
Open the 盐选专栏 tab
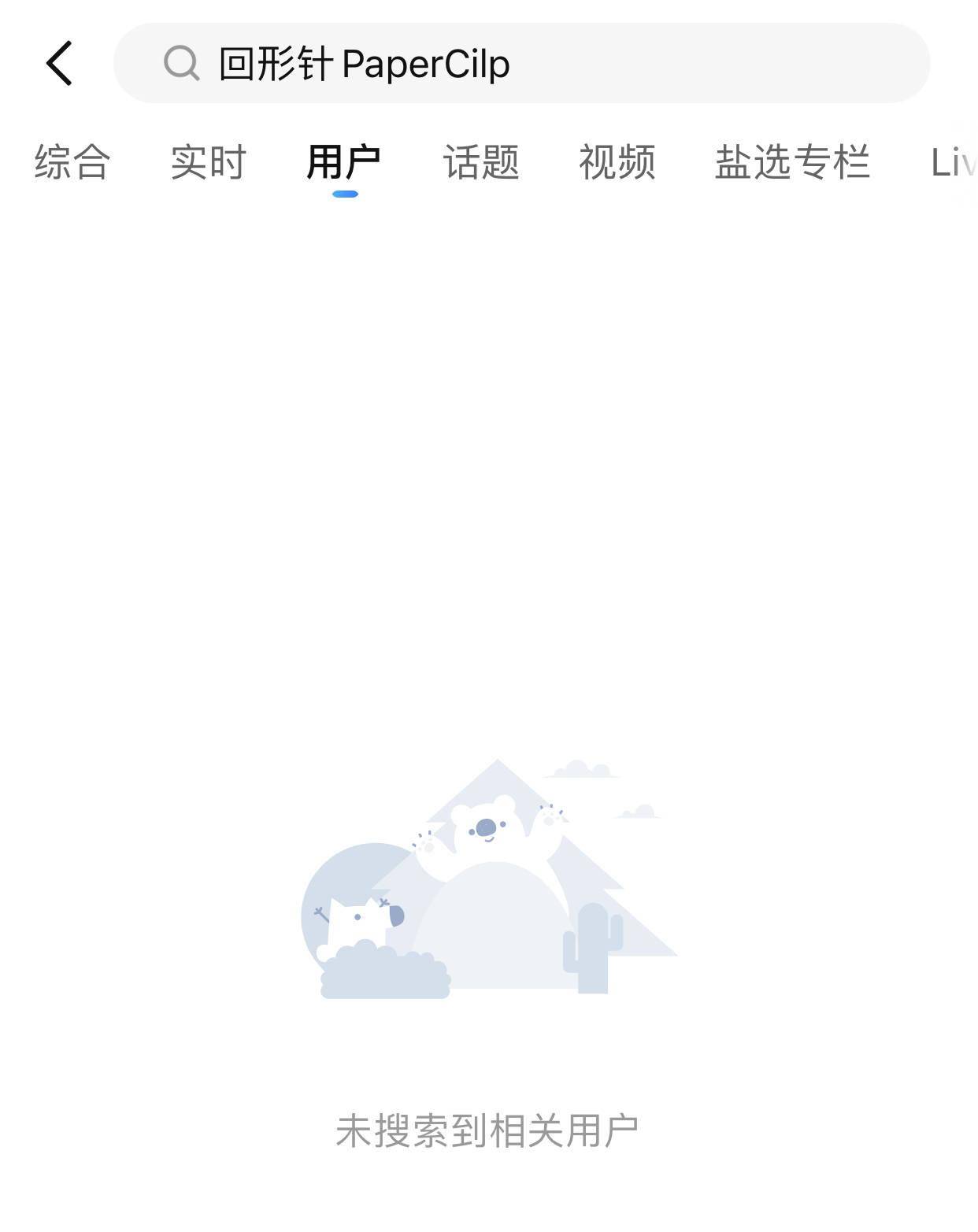(x=792, y=162)
